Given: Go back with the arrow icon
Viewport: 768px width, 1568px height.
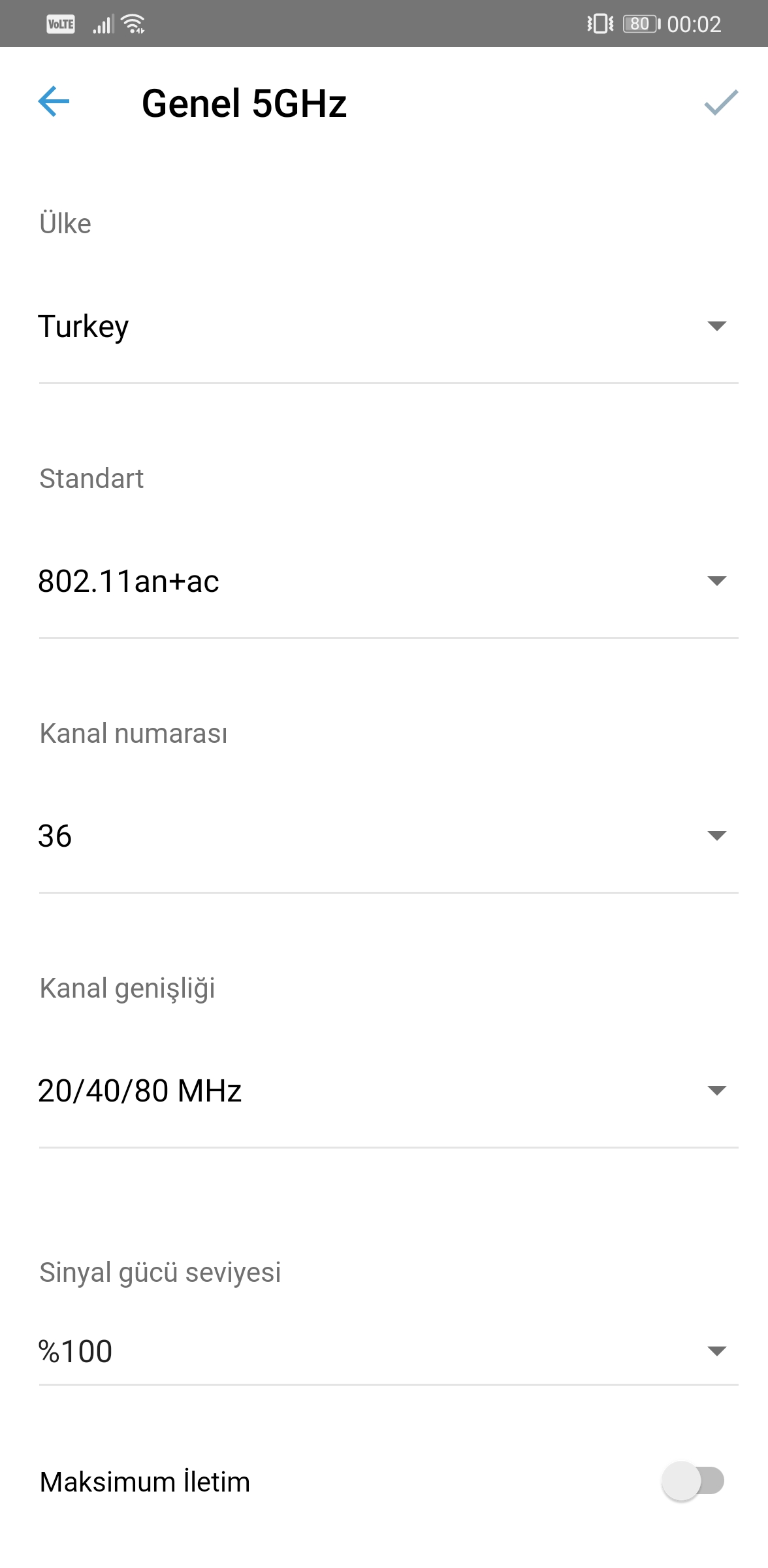Looking at the screenshot, I should tap(54, 102).
